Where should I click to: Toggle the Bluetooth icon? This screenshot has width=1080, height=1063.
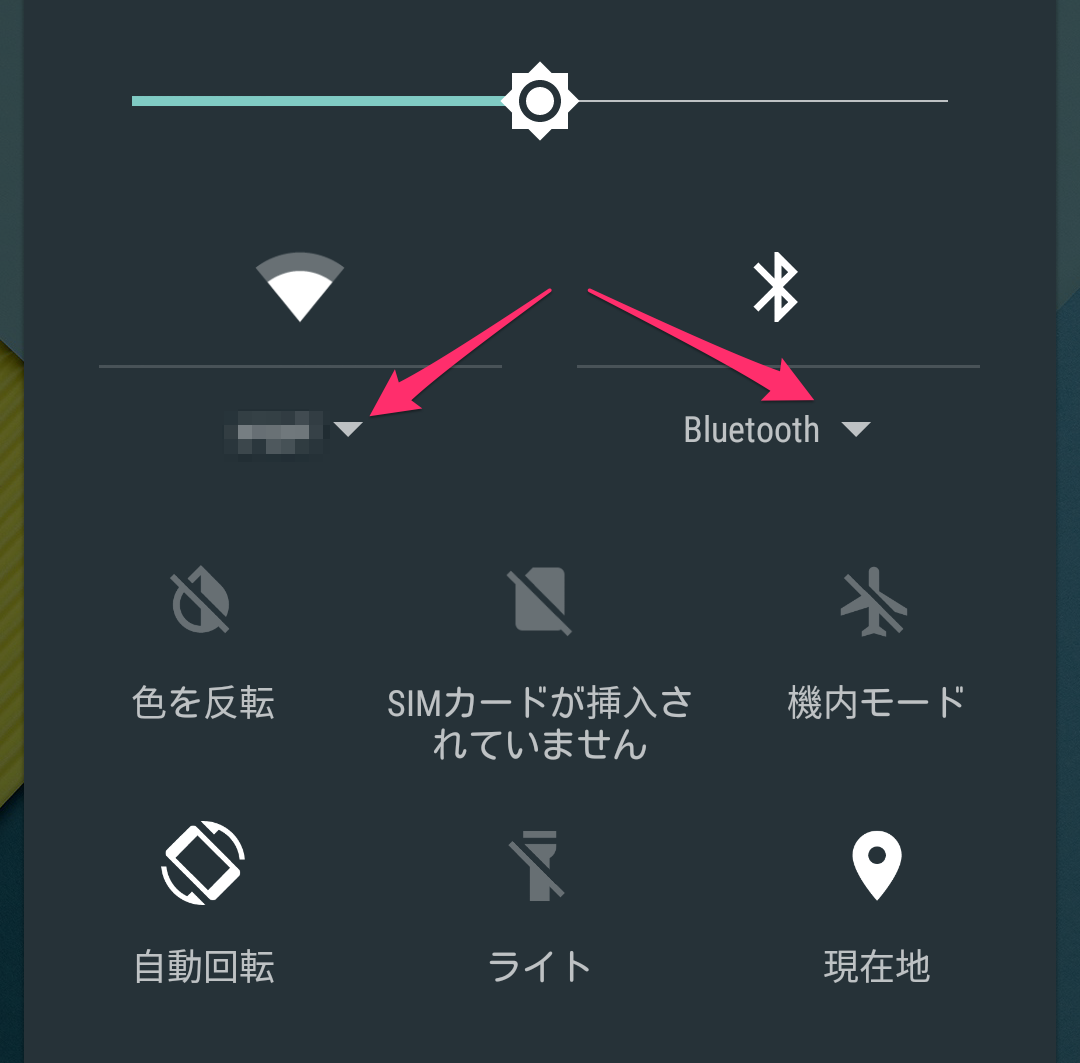(x=776, y=286)
